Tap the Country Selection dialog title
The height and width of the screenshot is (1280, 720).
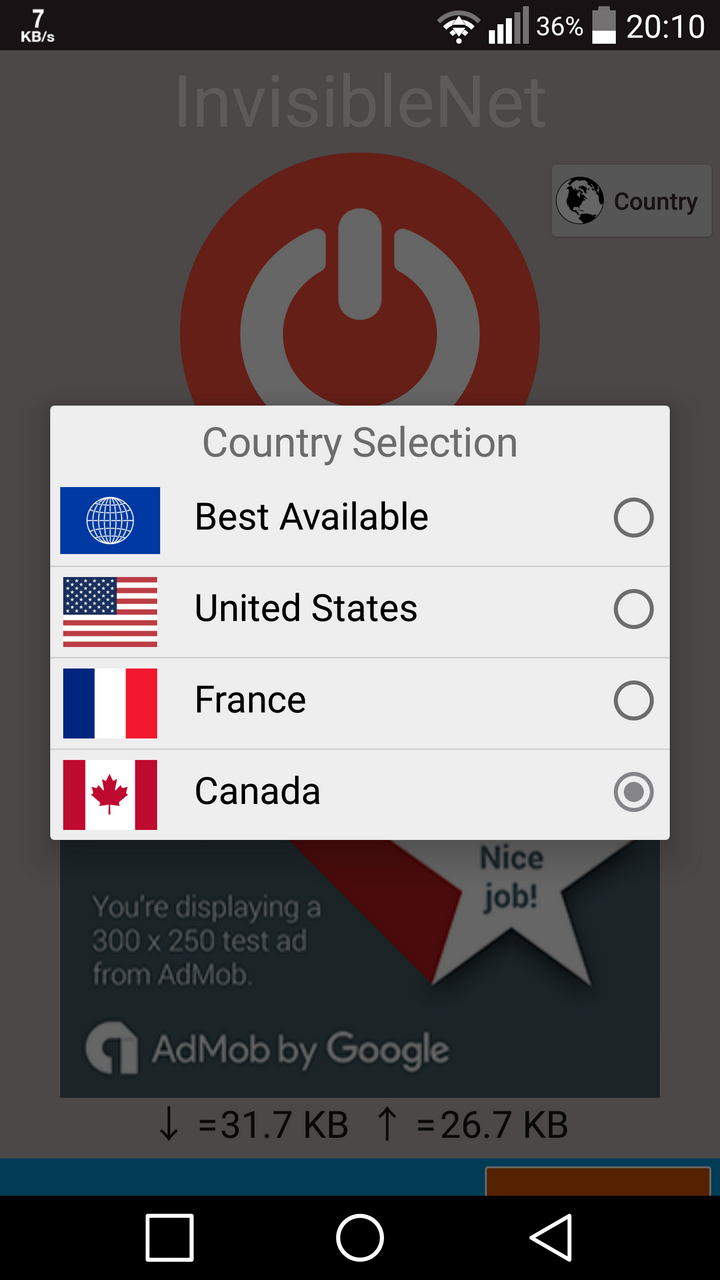point(359,442)
